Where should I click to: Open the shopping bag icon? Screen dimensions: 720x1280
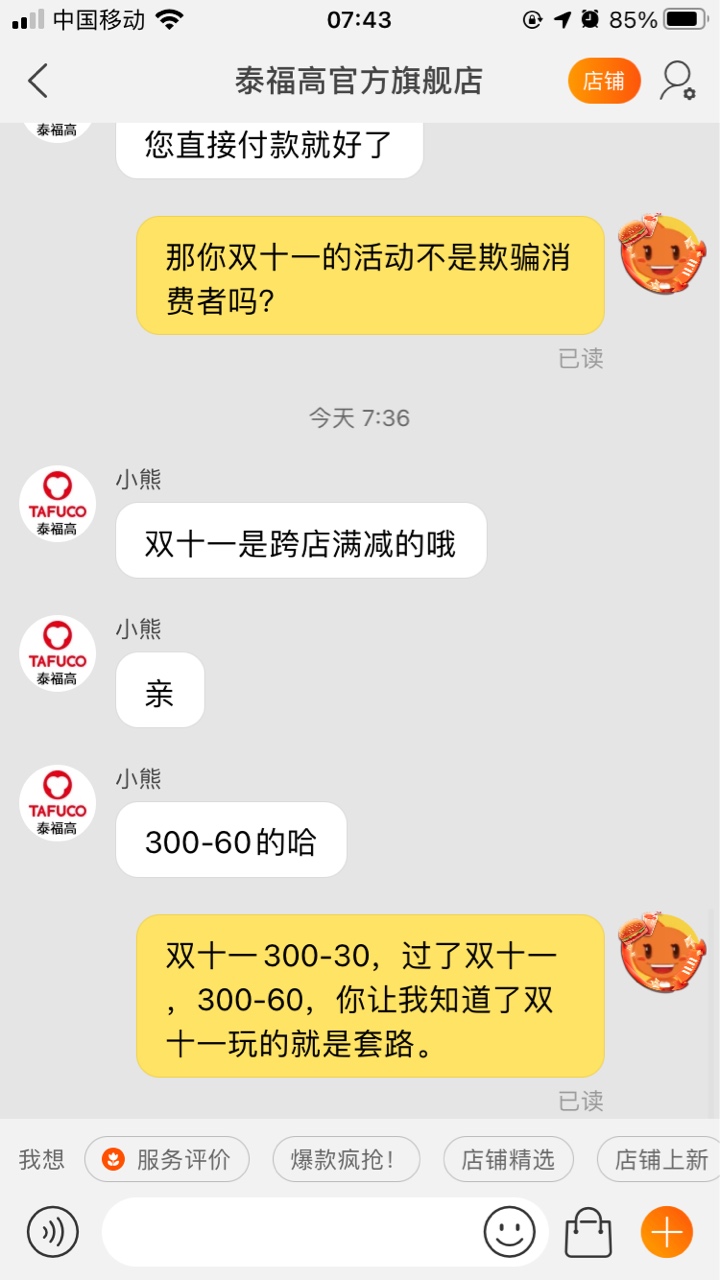pyautogui.click(x=588, y=1232)
